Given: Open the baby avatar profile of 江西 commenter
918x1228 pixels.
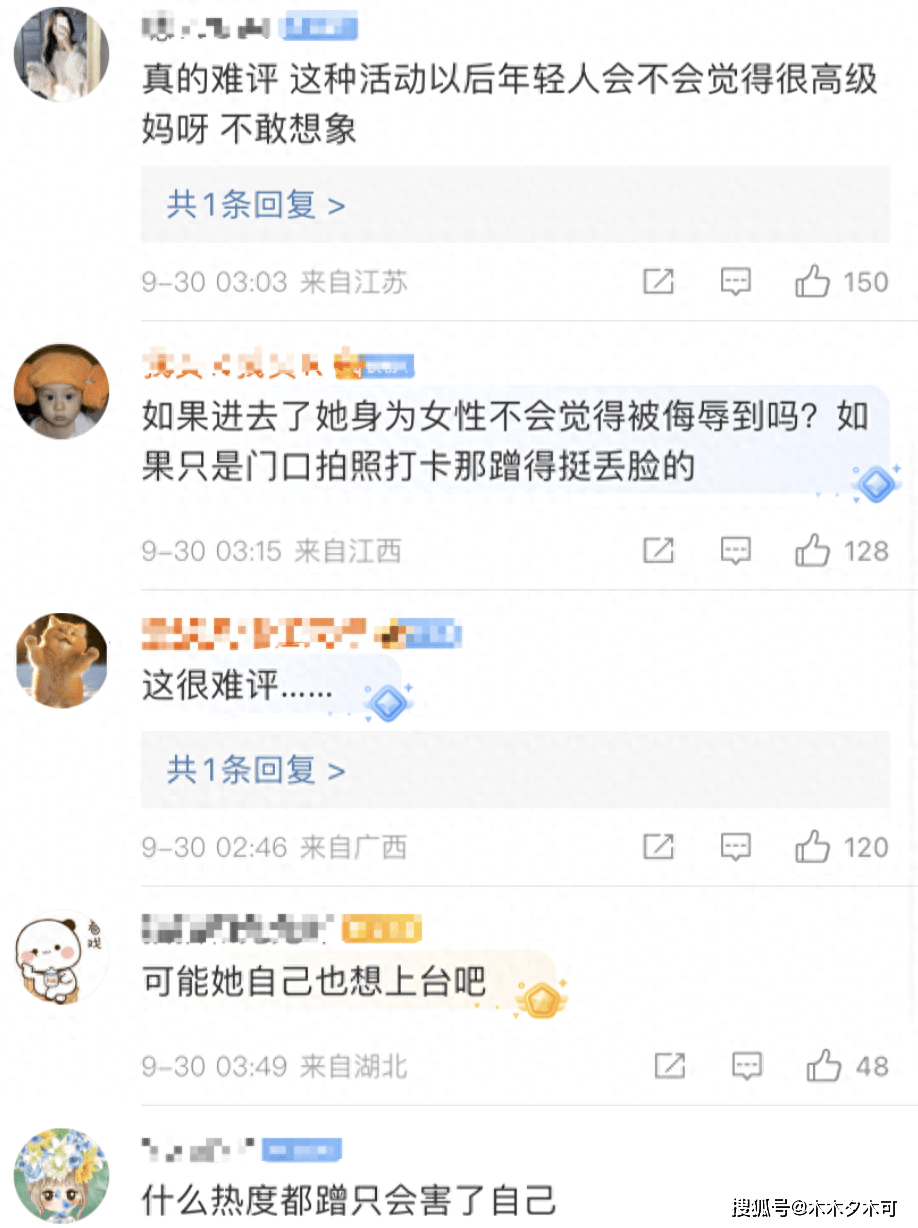Looking at the screenshot, I should point(61,392).
